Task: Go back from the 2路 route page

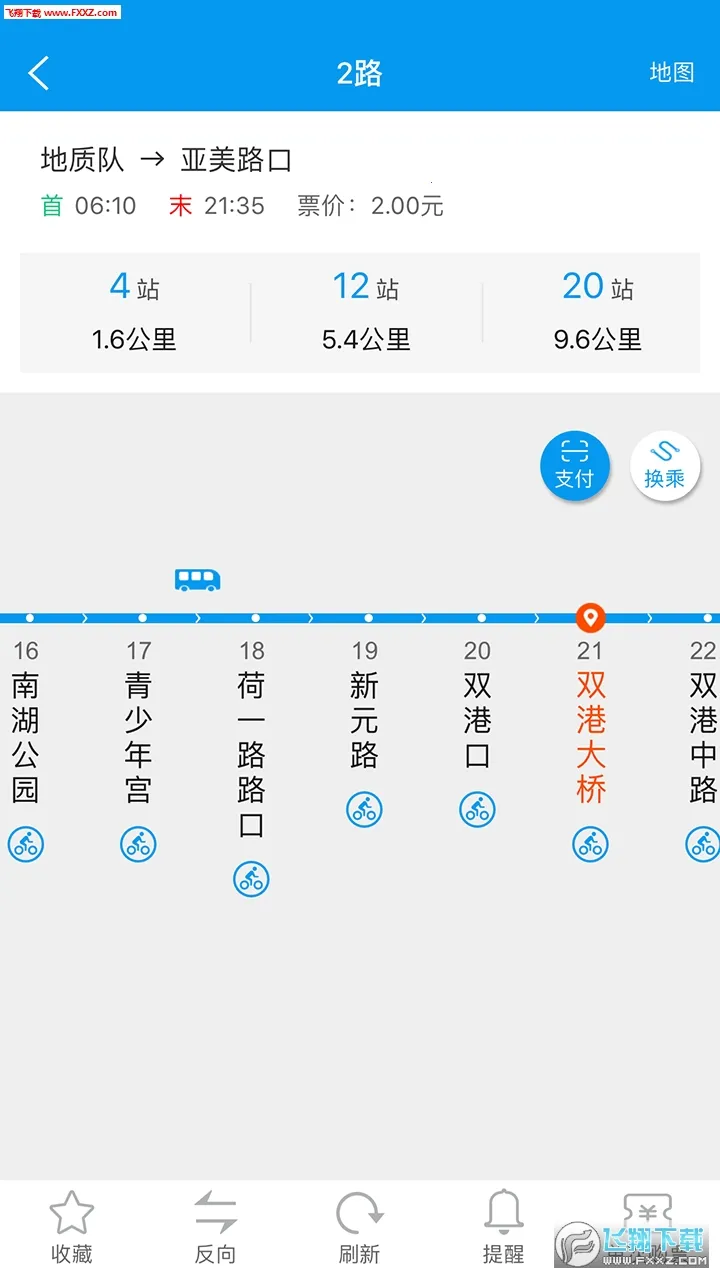Action: [39, 74]
